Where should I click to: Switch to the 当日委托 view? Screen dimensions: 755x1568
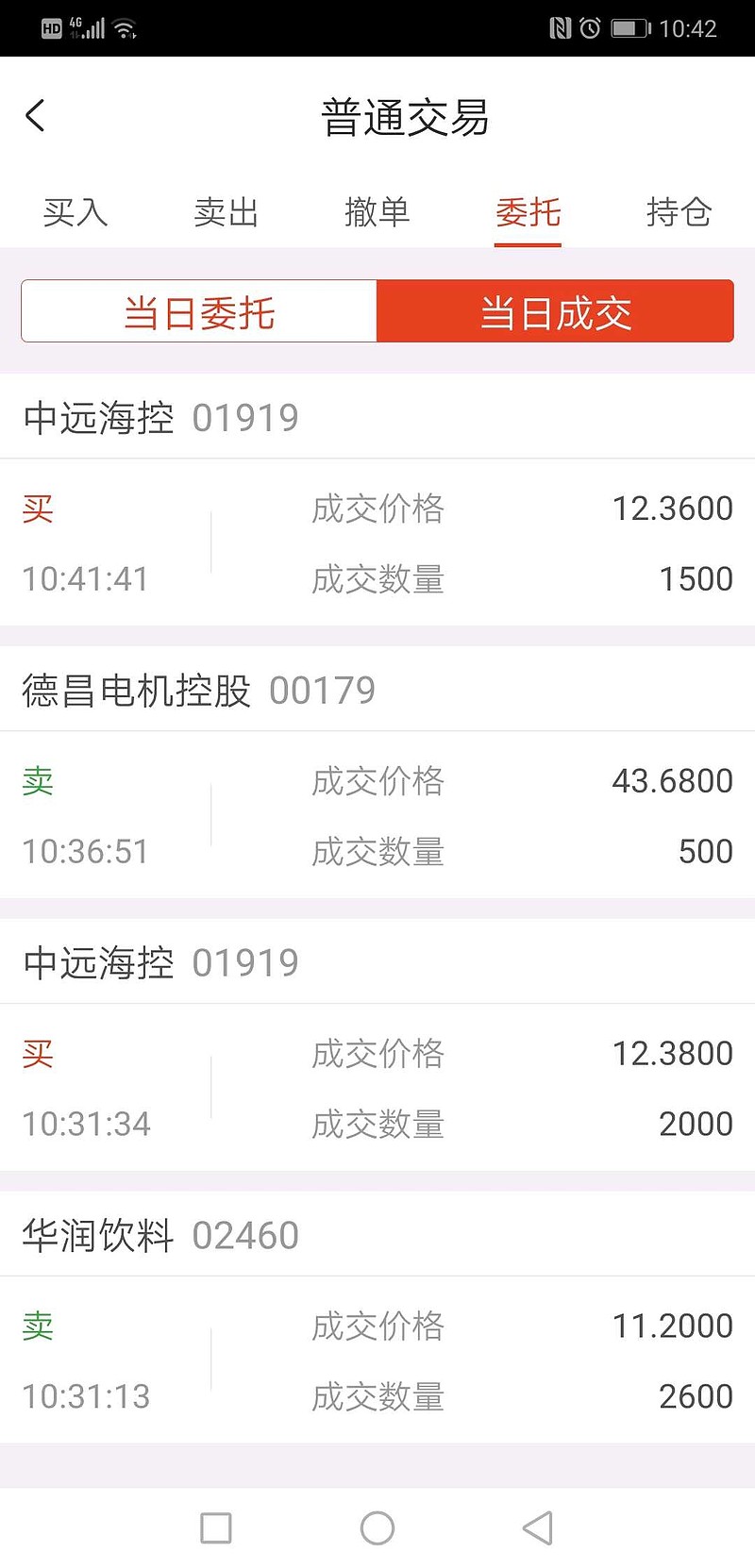199,311
